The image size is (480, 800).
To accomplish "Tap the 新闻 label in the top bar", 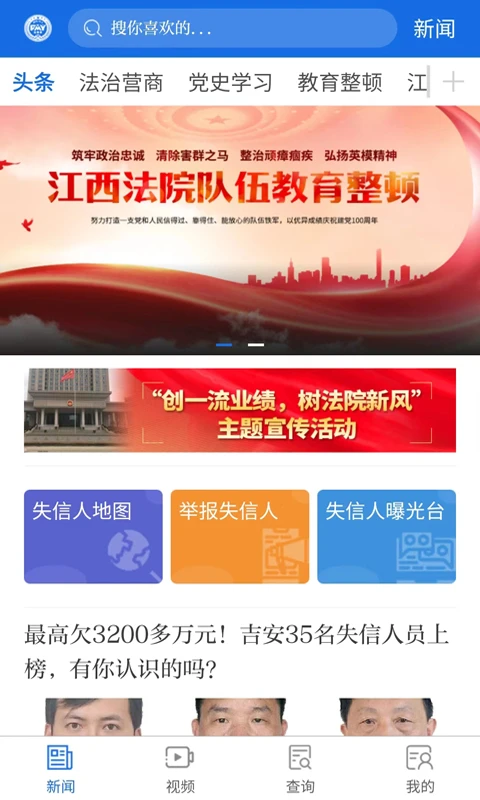I will pos(434,29).
